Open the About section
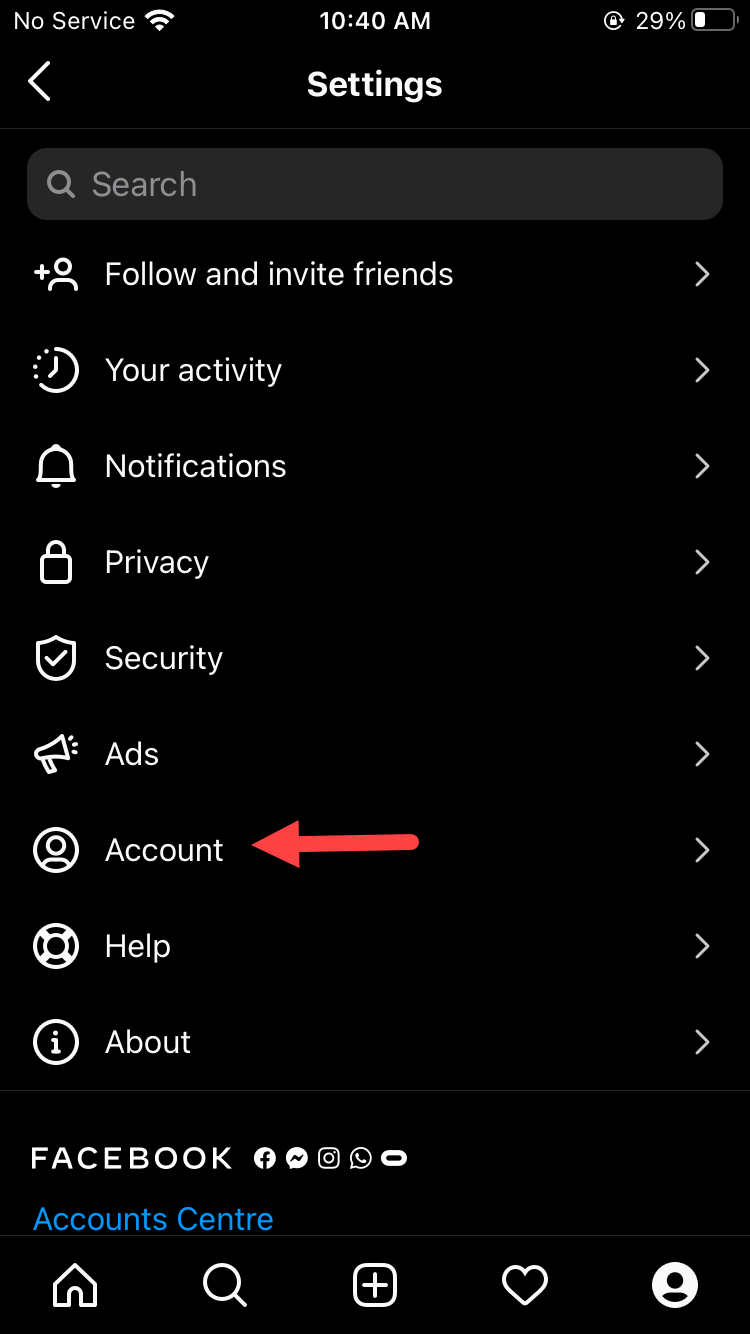The height and width of the screenshot is (1334, 750). [148, 1042]
